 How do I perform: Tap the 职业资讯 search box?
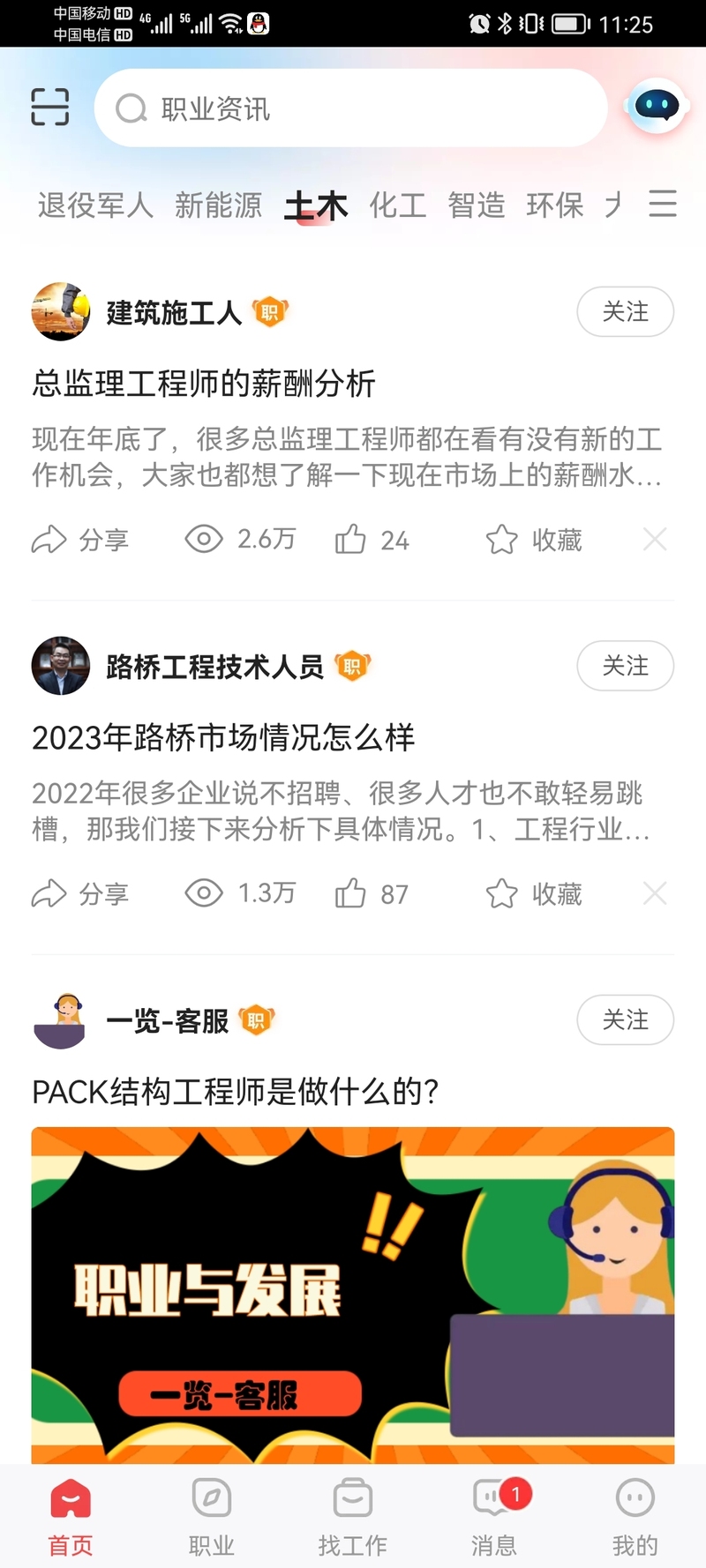point(350,108)
